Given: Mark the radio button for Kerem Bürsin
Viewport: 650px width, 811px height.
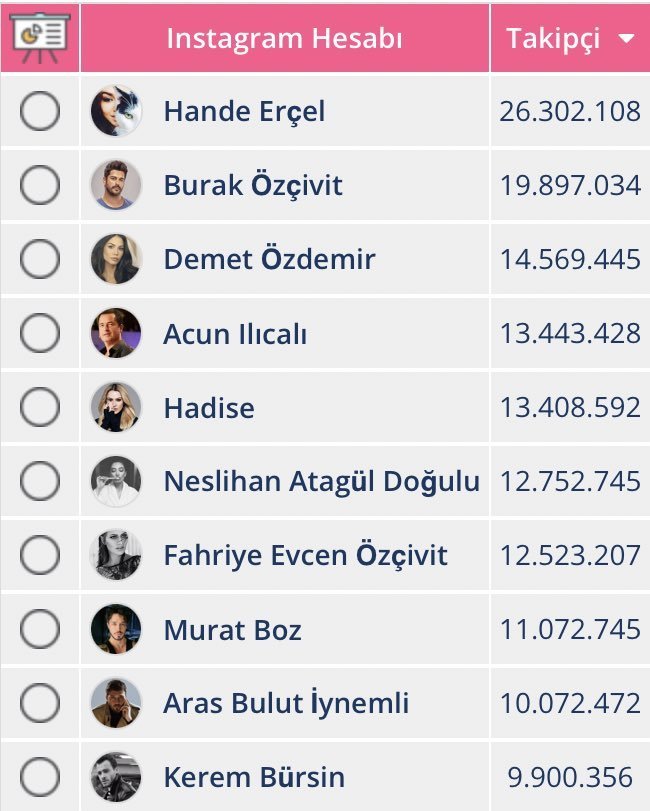Looking at the screenshot, I should coord(40,777).
